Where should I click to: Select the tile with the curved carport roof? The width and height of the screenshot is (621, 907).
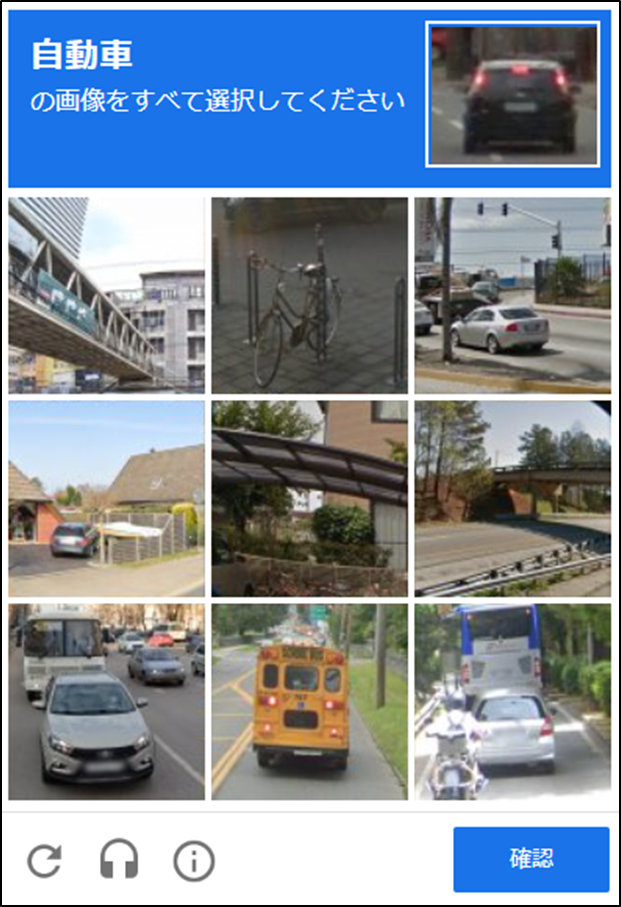pos(309,498)
